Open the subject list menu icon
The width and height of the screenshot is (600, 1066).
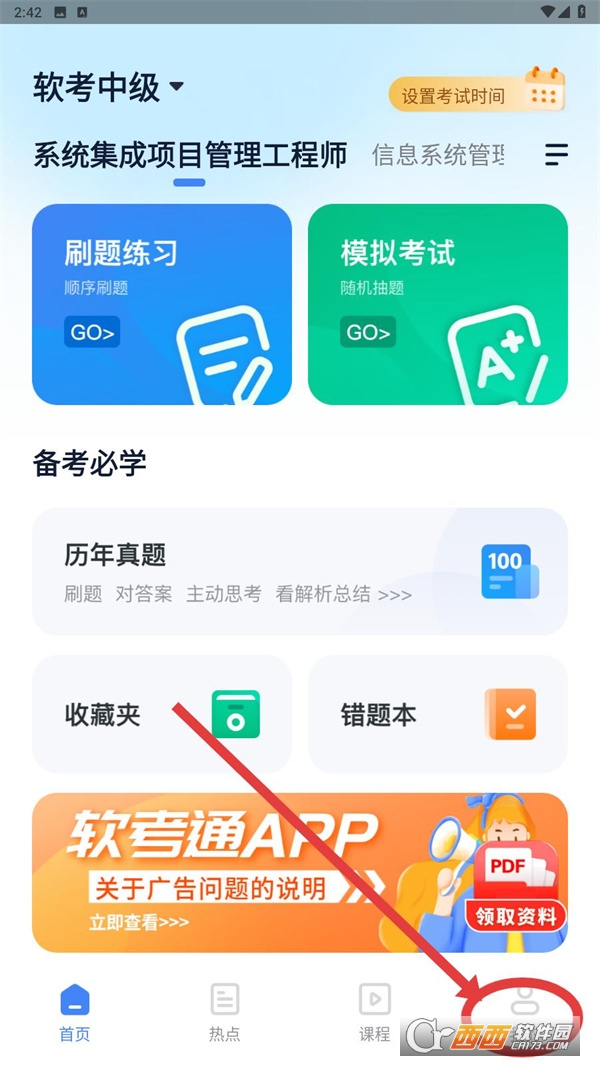coord(556,154)
